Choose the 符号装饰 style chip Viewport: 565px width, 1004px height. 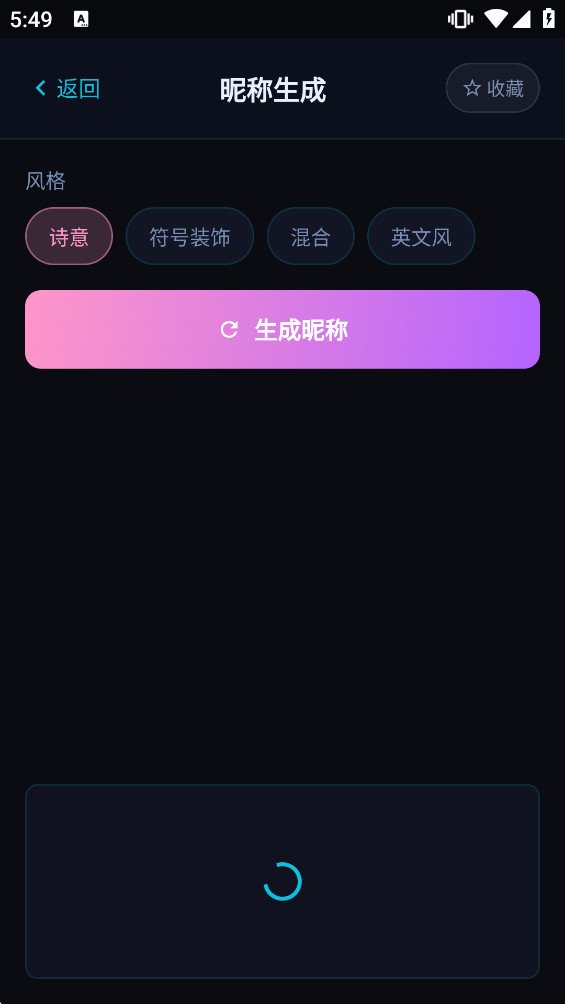click(190, 237)
